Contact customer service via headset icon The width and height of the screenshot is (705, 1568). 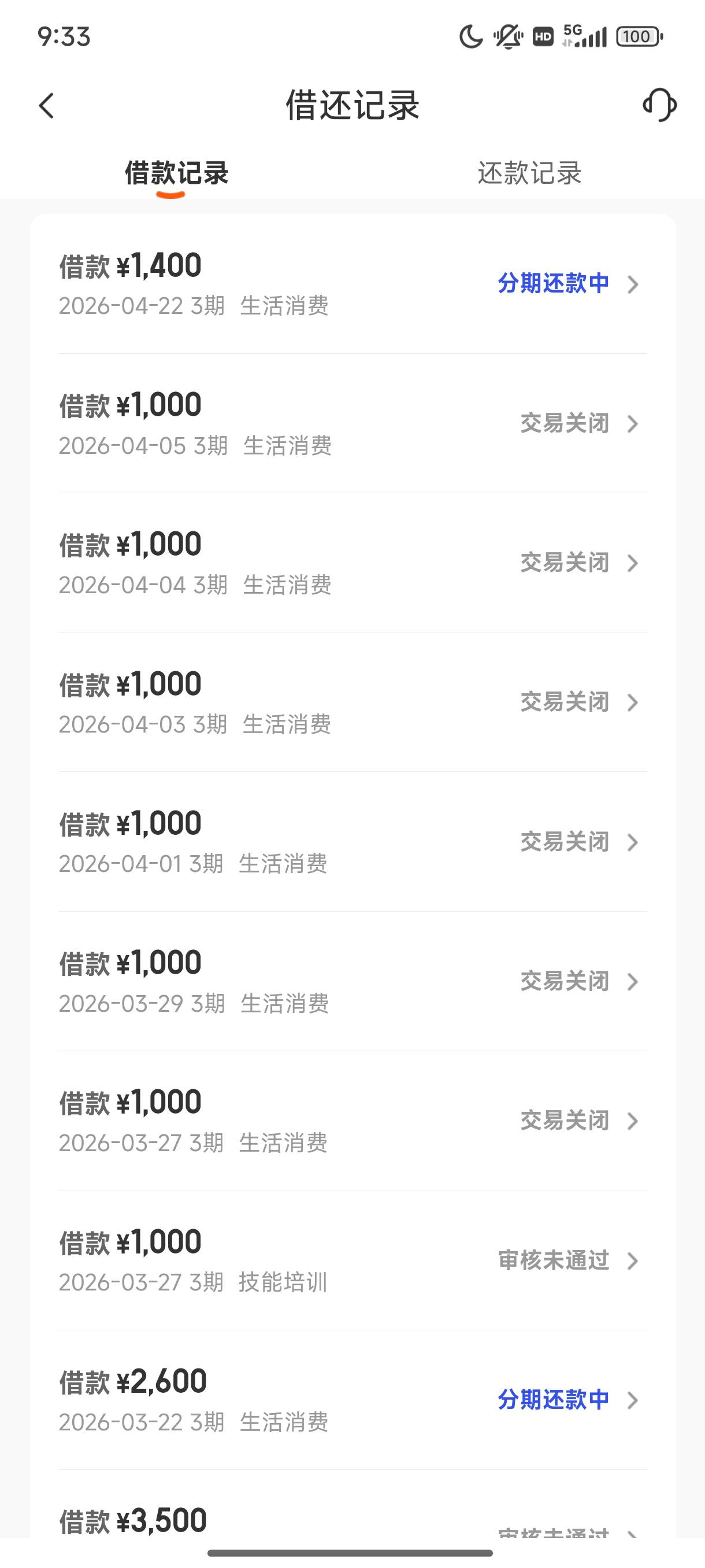[x=659, y=105]
